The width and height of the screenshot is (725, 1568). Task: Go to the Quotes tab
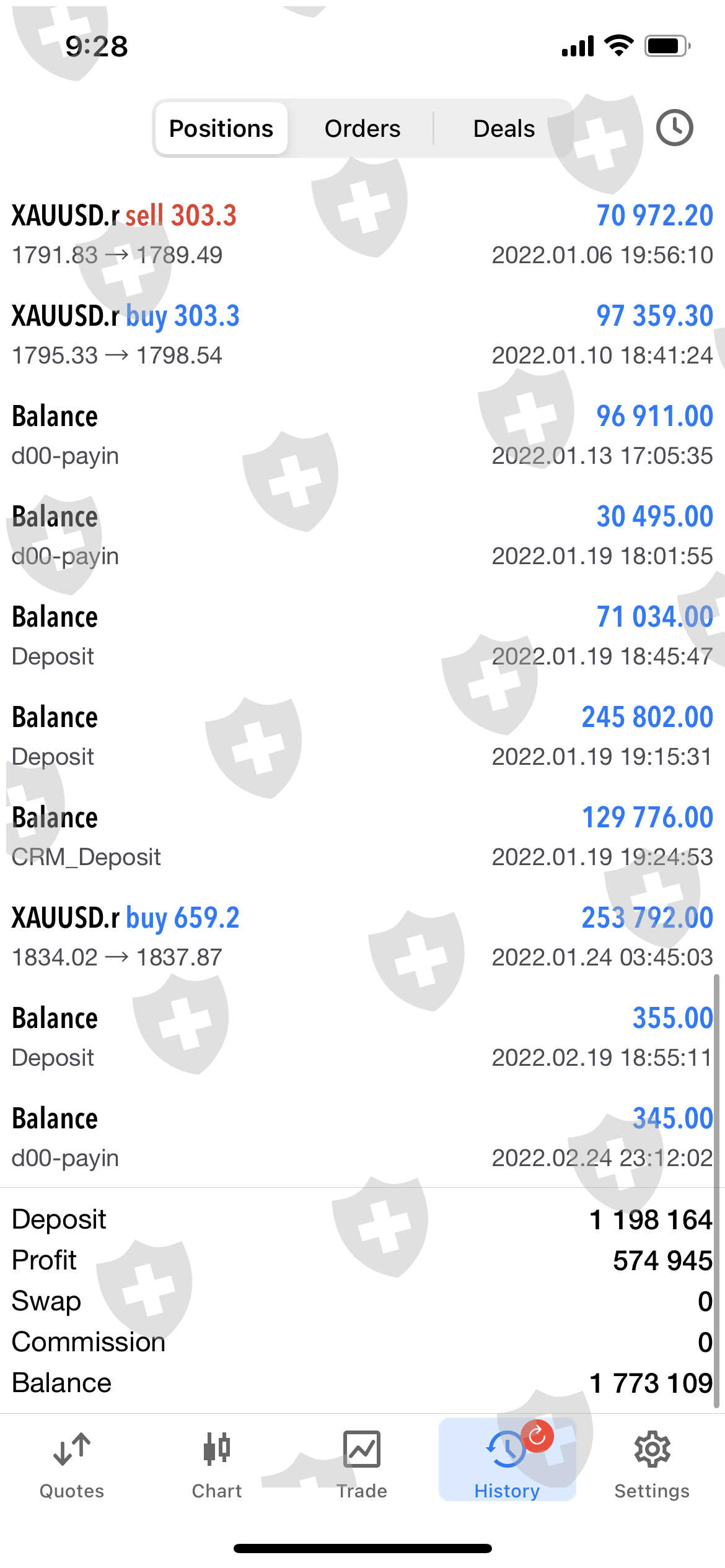pyautogui.click(x=72, y=1465)
